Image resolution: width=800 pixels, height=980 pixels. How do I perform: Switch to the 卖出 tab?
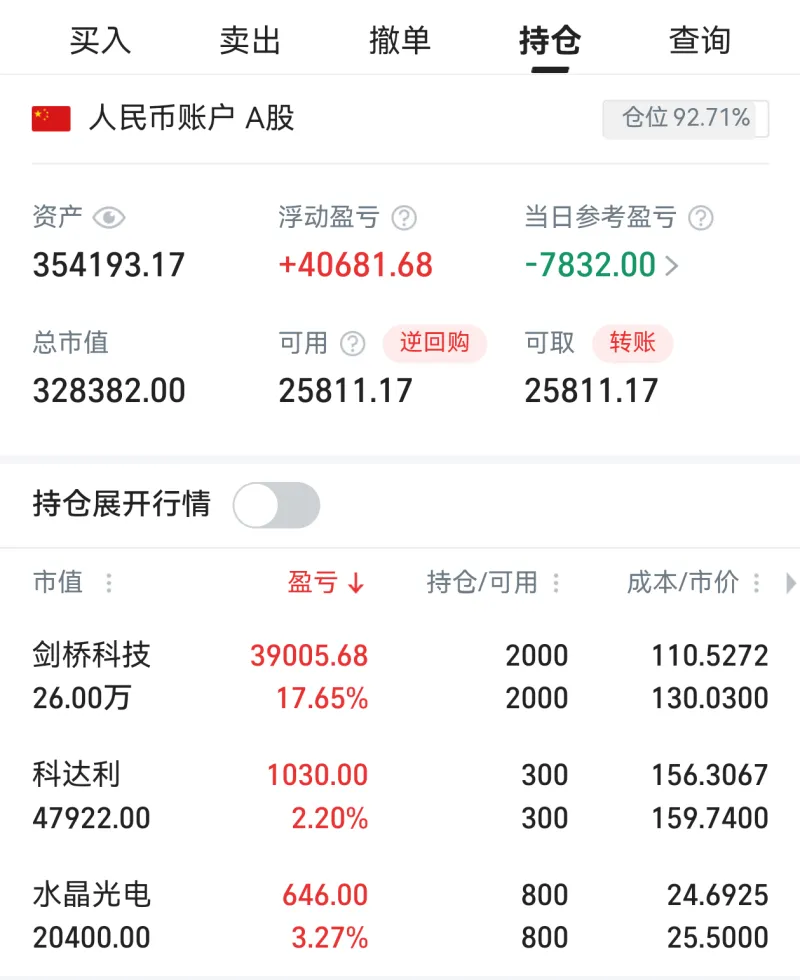pyautogui.click(x=250, y=41)
